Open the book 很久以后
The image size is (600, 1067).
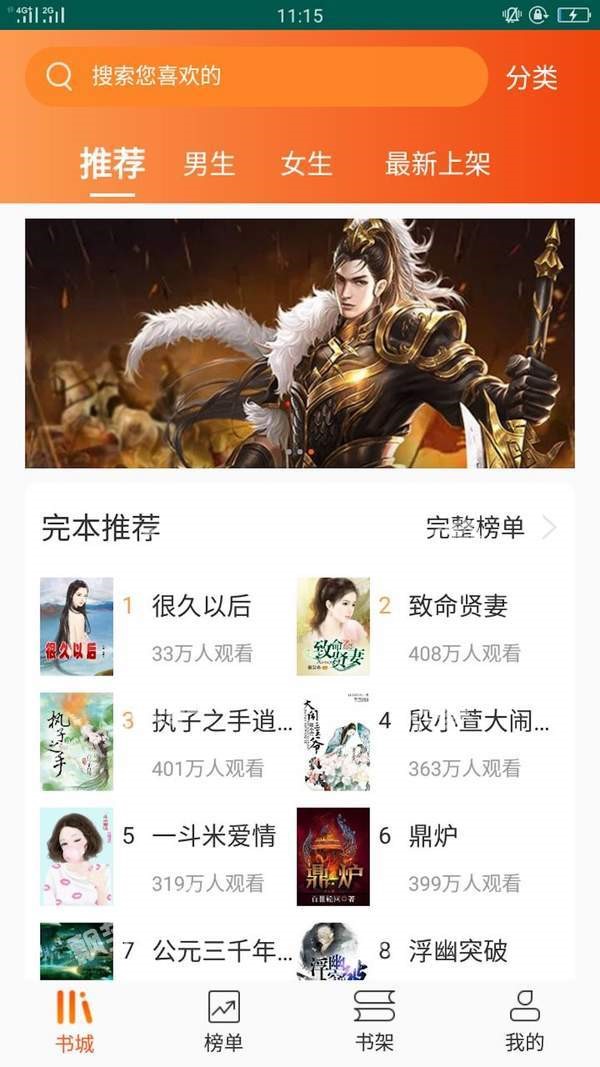click(x=201, y=606)
